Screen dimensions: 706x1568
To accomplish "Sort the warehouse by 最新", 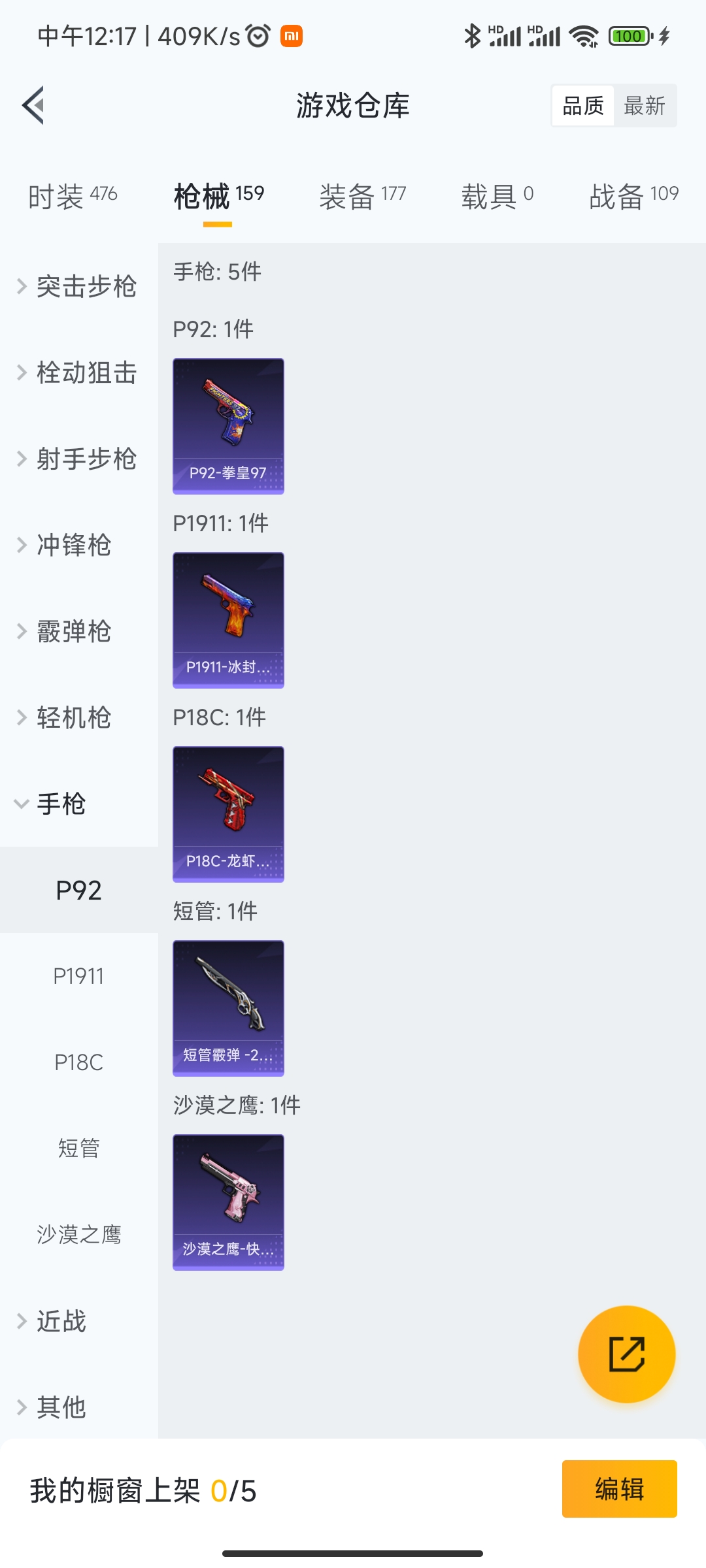I will (x=645, y=106).
